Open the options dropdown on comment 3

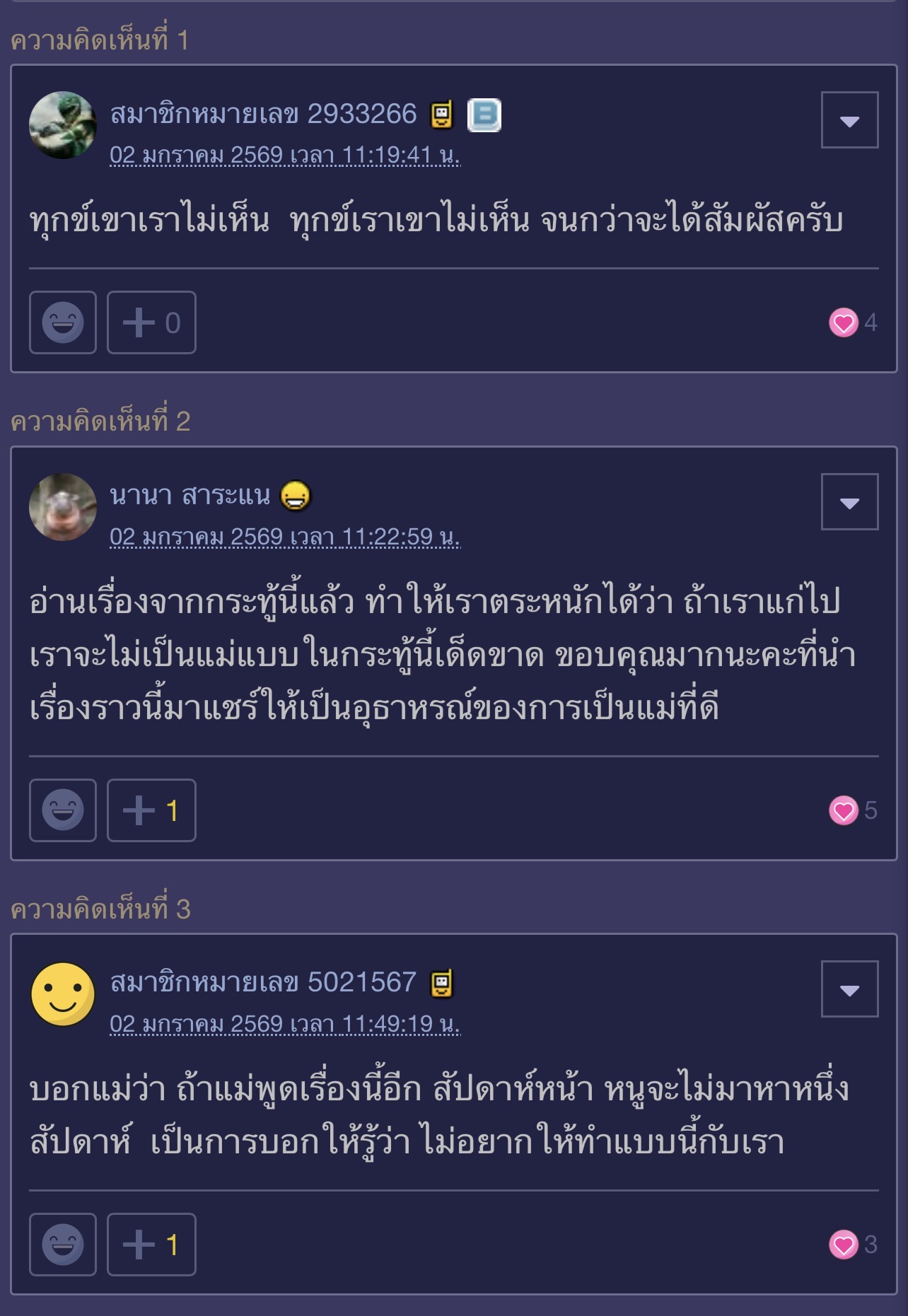click(850, 989)
